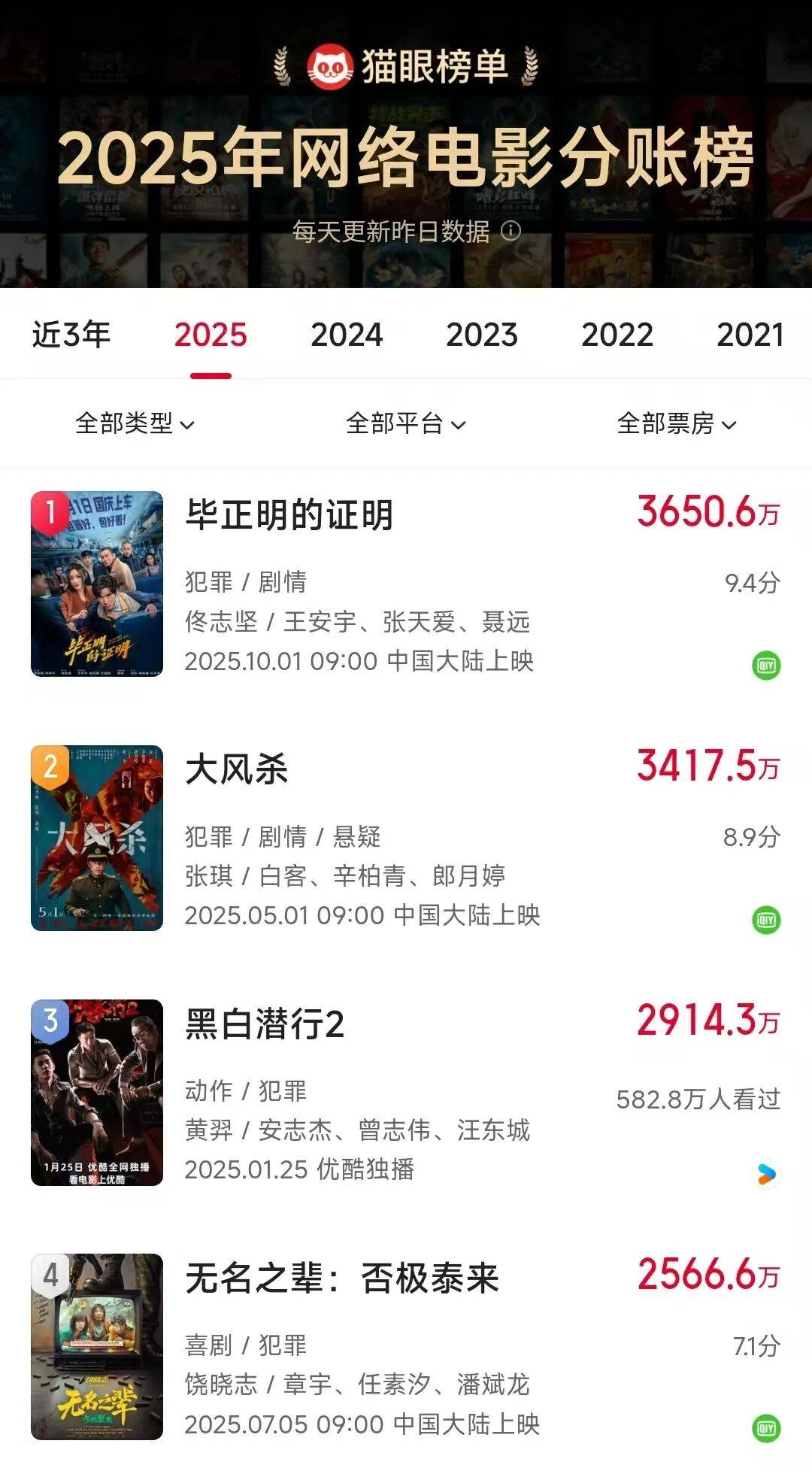Tap the info icon beside 每天更新昨日数据

point(511,231)
